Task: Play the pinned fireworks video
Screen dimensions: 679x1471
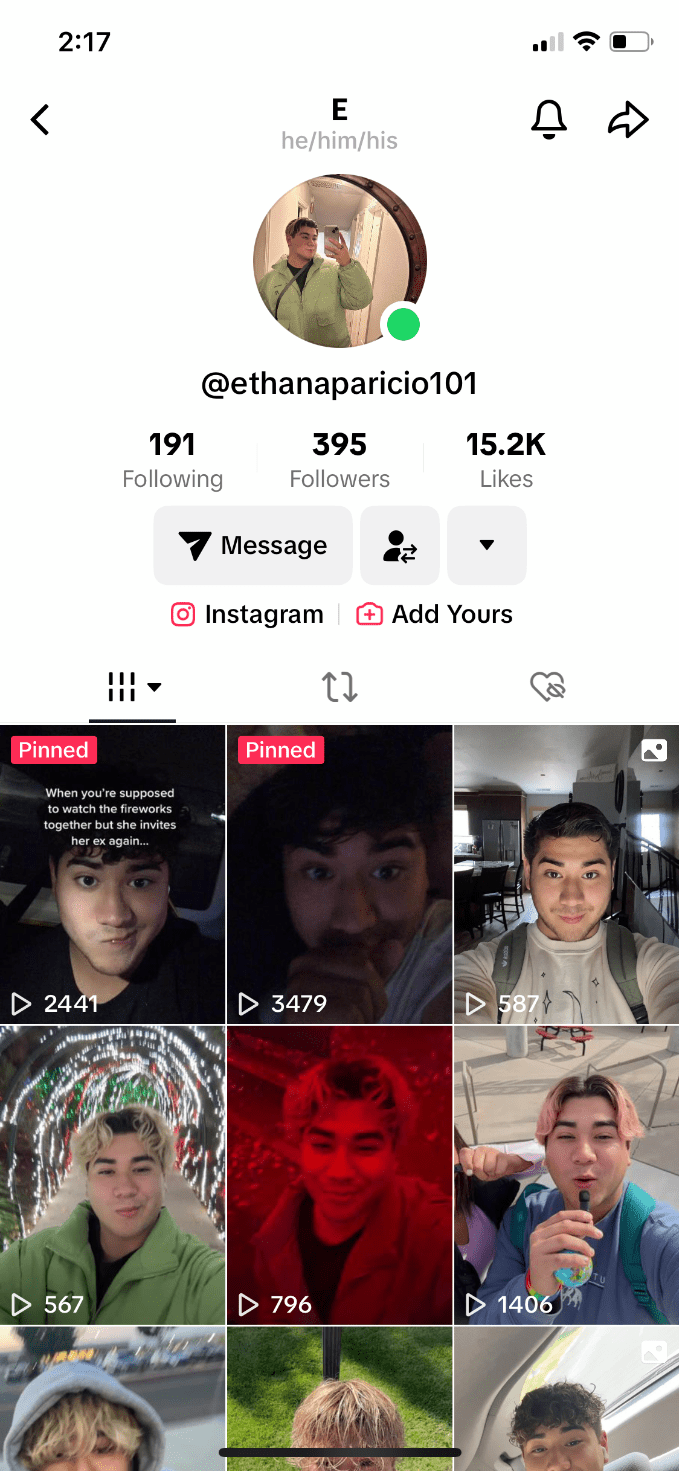Action: pyautogui.click(x=112, y=875)
